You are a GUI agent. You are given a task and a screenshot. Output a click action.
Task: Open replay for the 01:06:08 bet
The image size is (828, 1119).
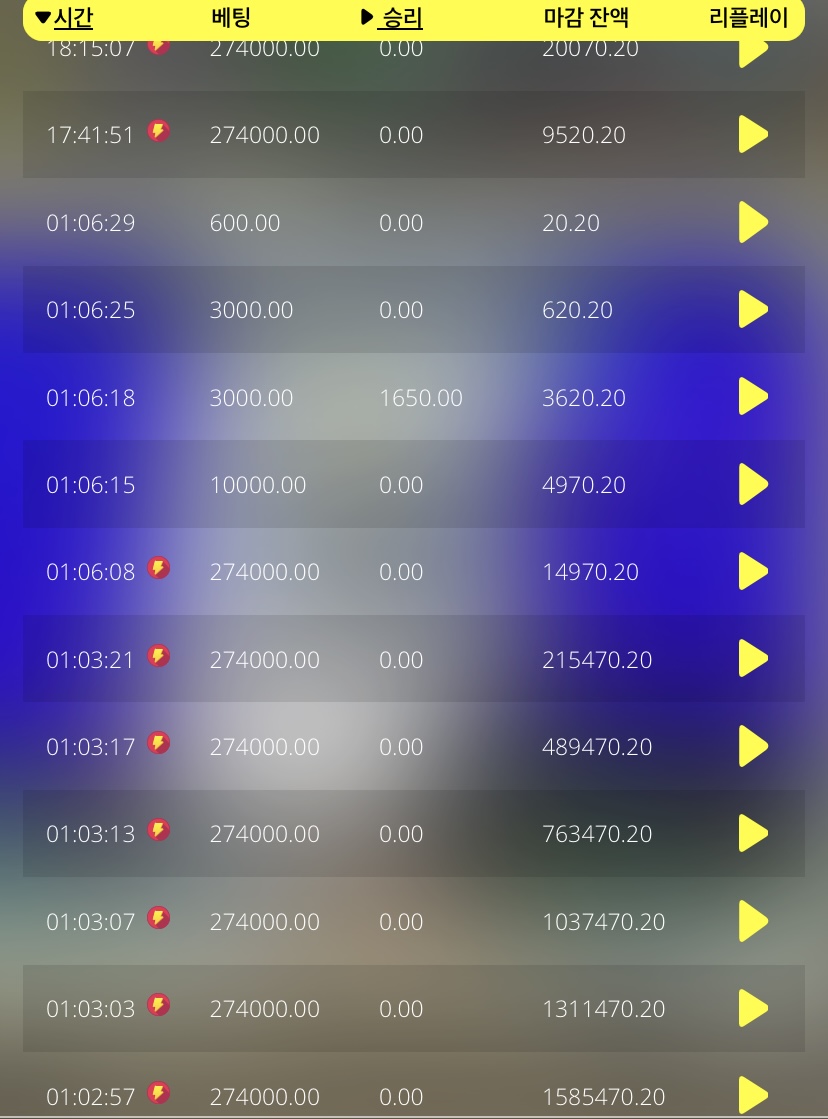(x=753, y=571)
